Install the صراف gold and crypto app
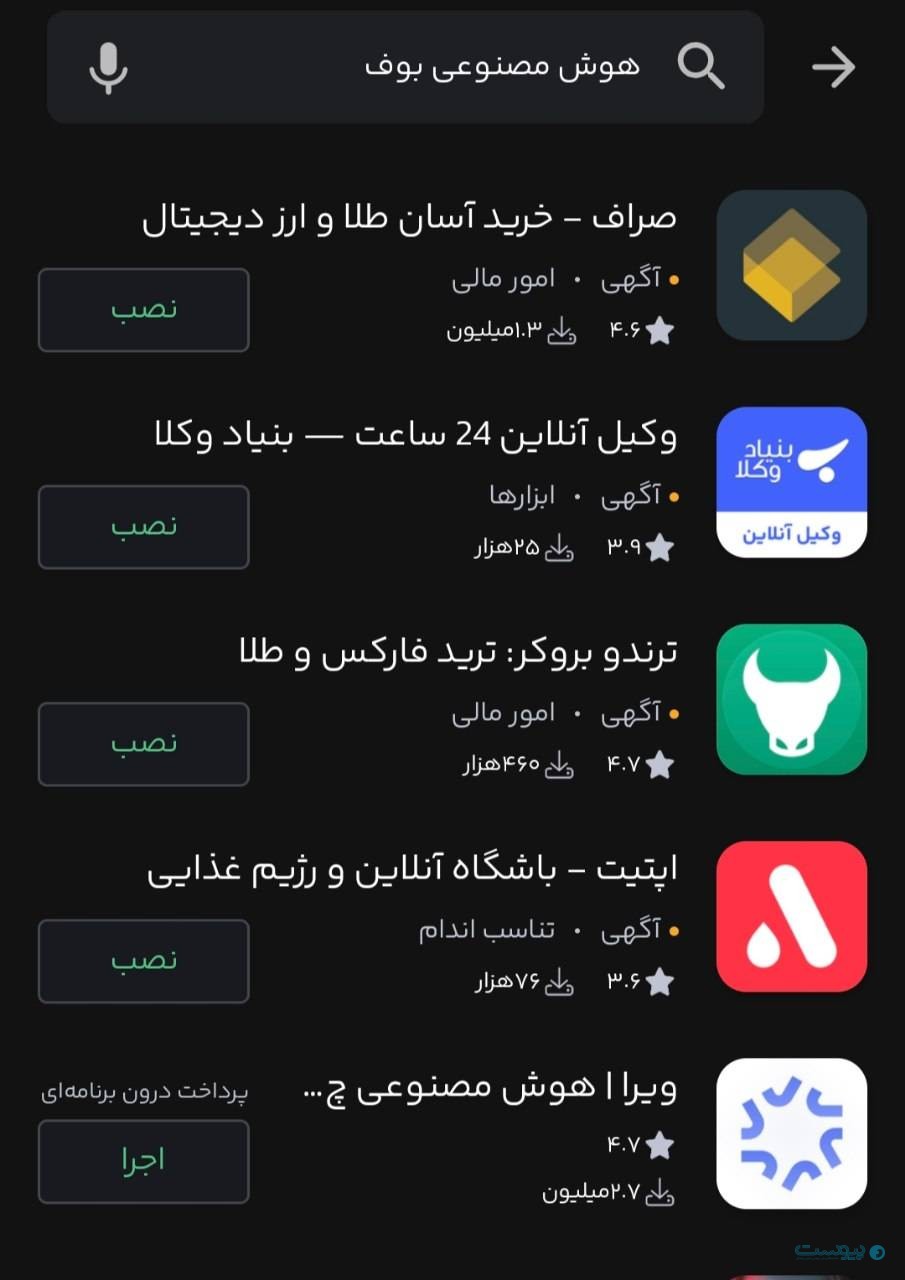The image size is (905, 1280). click(x=143, y=310)
